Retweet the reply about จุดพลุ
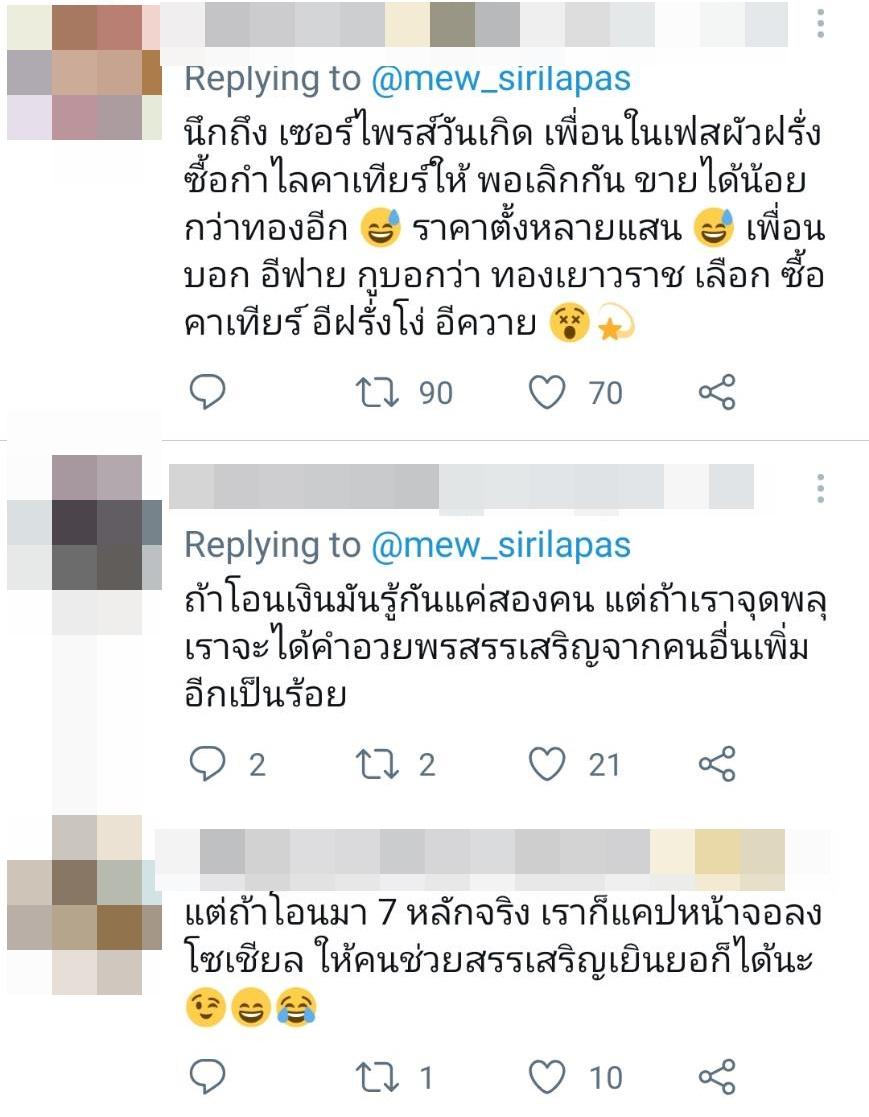The image size is (869, 1117). coord(376,765)
